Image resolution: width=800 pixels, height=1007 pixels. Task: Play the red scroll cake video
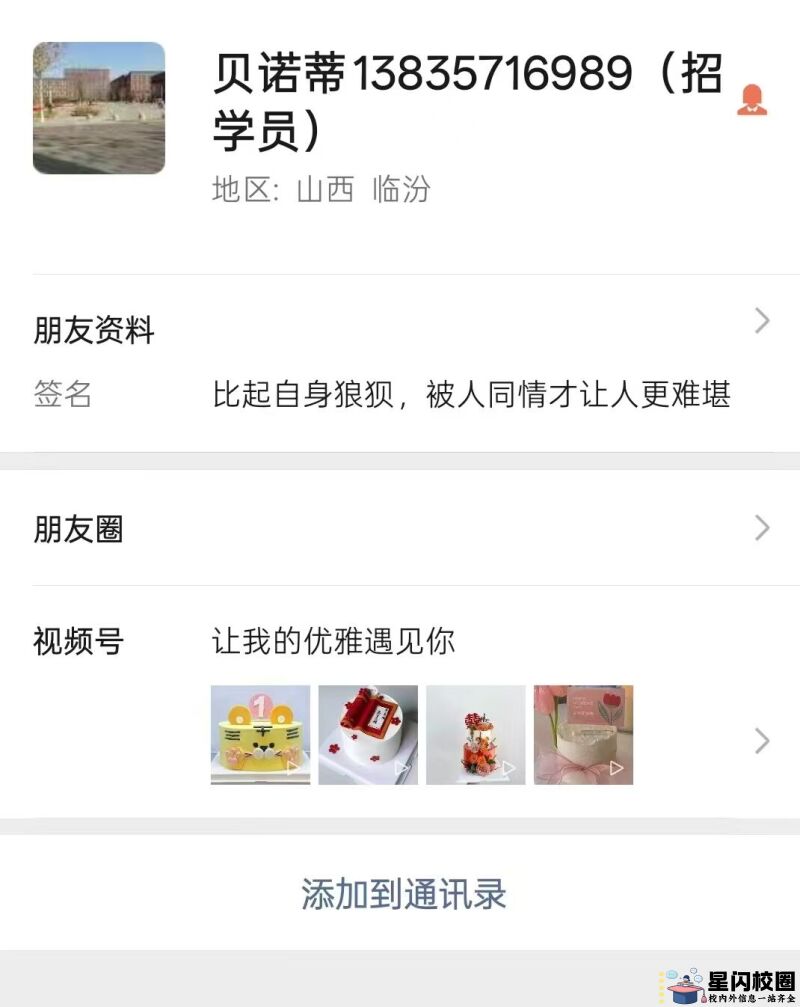click(x=368, y=735)
